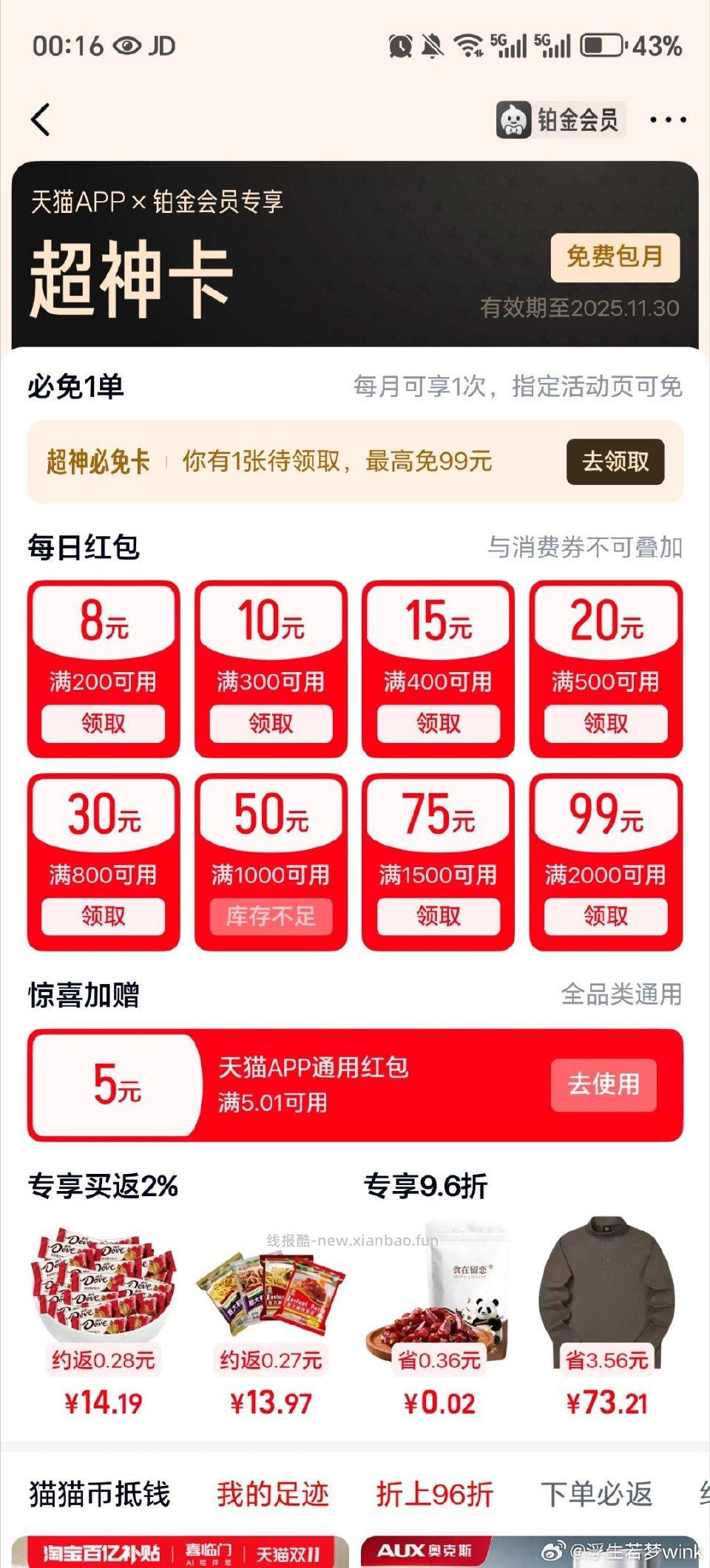Screen dimensions: 710x1568
Task: Claim the 20元满500 red packet
Action: point(606,722)
